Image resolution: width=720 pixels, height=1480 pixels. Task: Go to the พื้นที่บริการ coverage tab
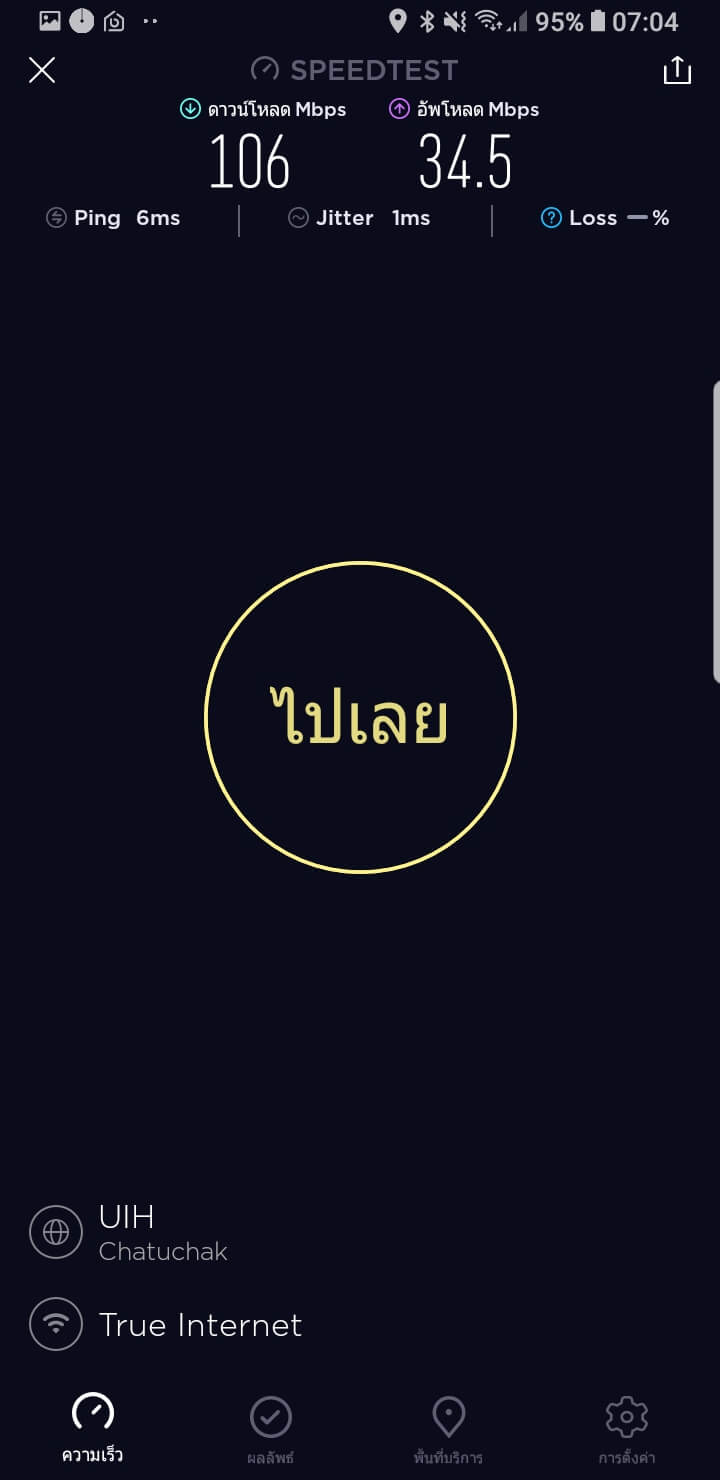448,1428
